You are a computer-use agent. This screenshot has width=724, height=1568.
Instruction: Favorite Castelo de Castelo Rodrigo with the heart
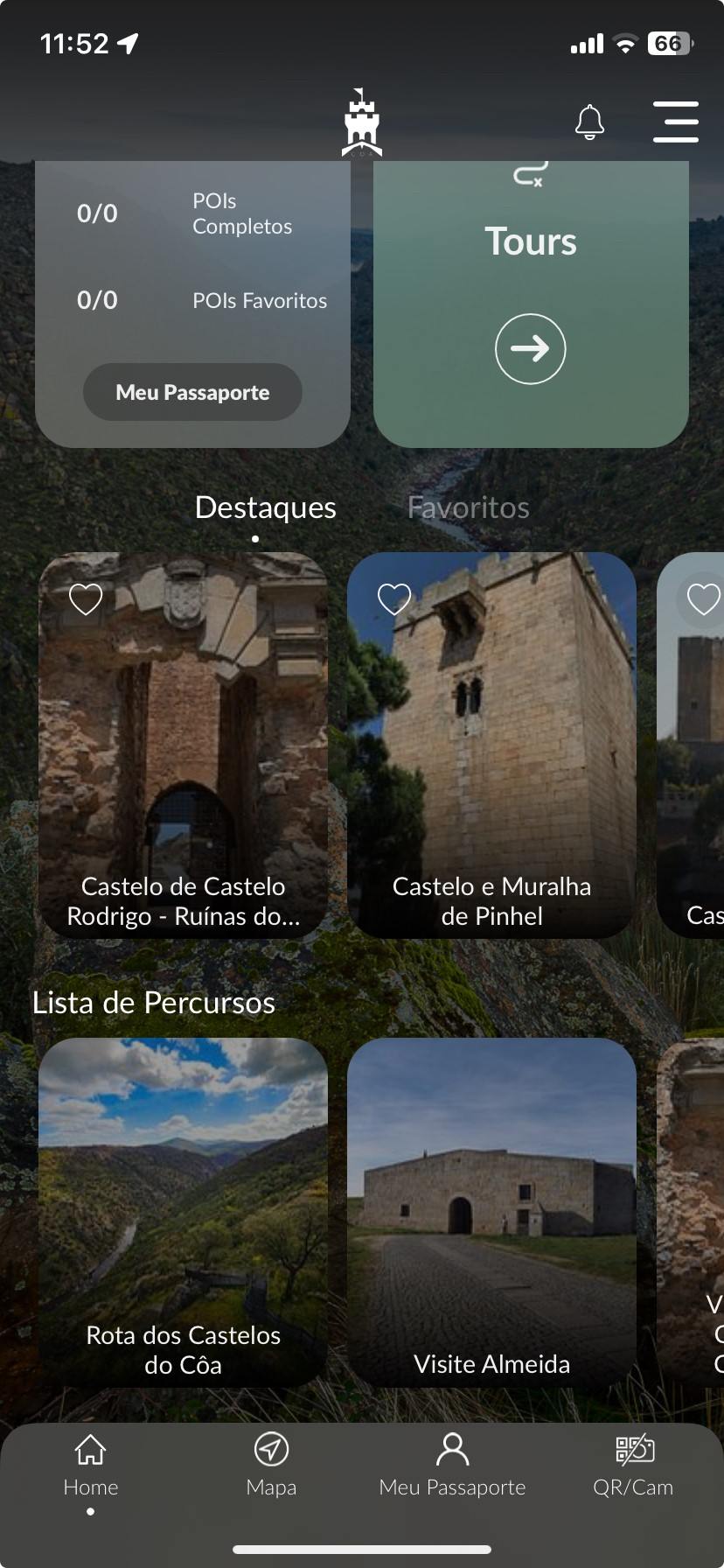[x=86, y=598]
